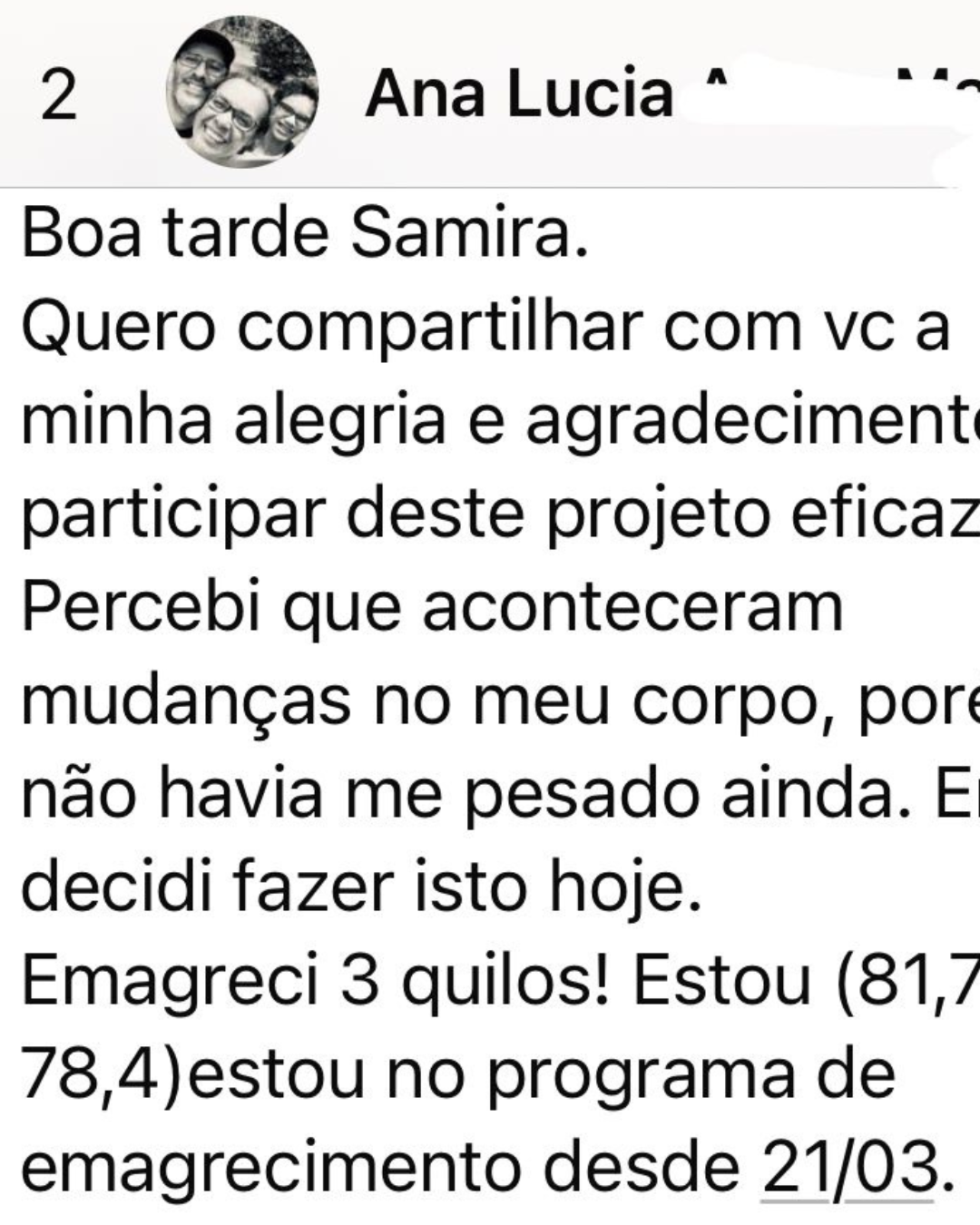Tap the contact name Ana Lucia

(x=519, y=94)
